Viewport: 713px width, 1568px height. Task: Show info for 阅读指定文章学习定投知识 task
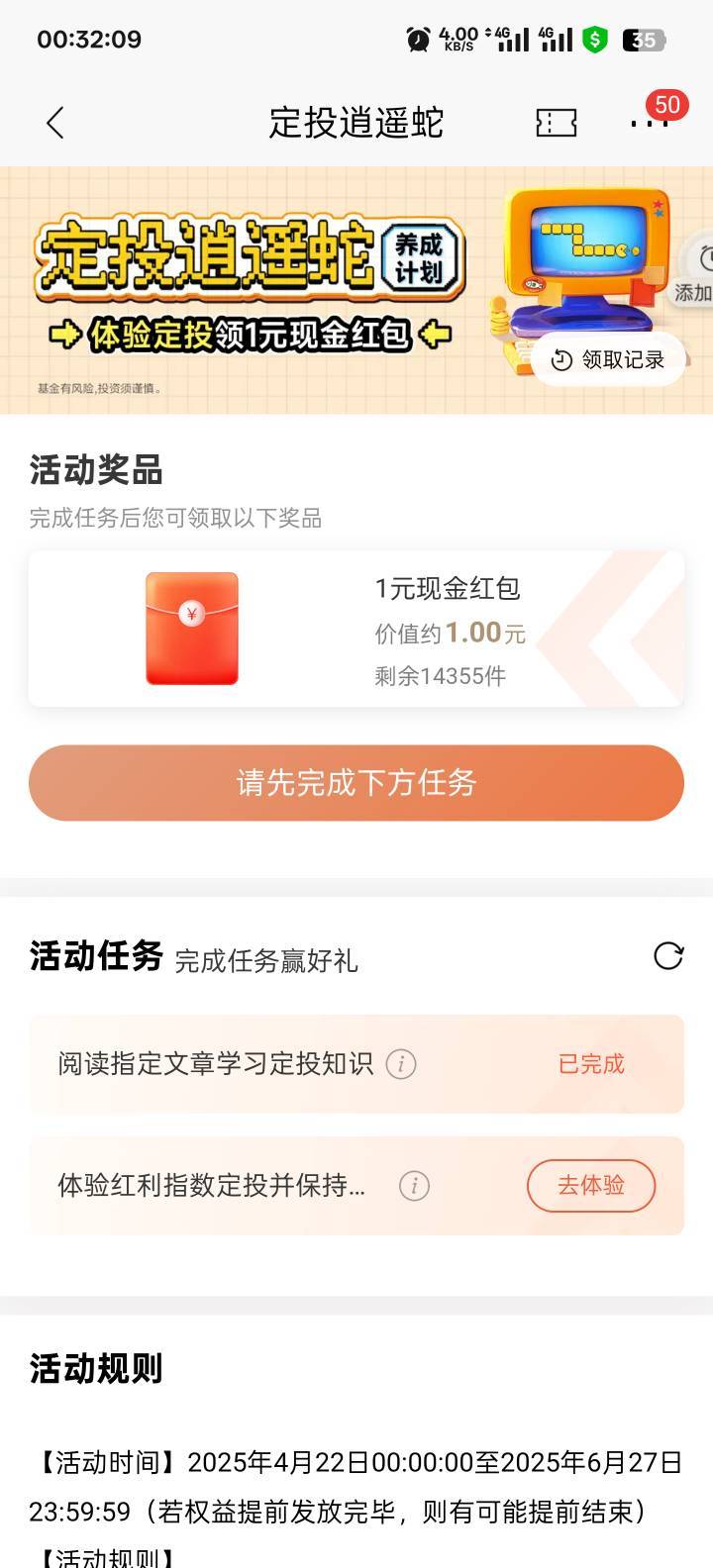click(401, 1064)
